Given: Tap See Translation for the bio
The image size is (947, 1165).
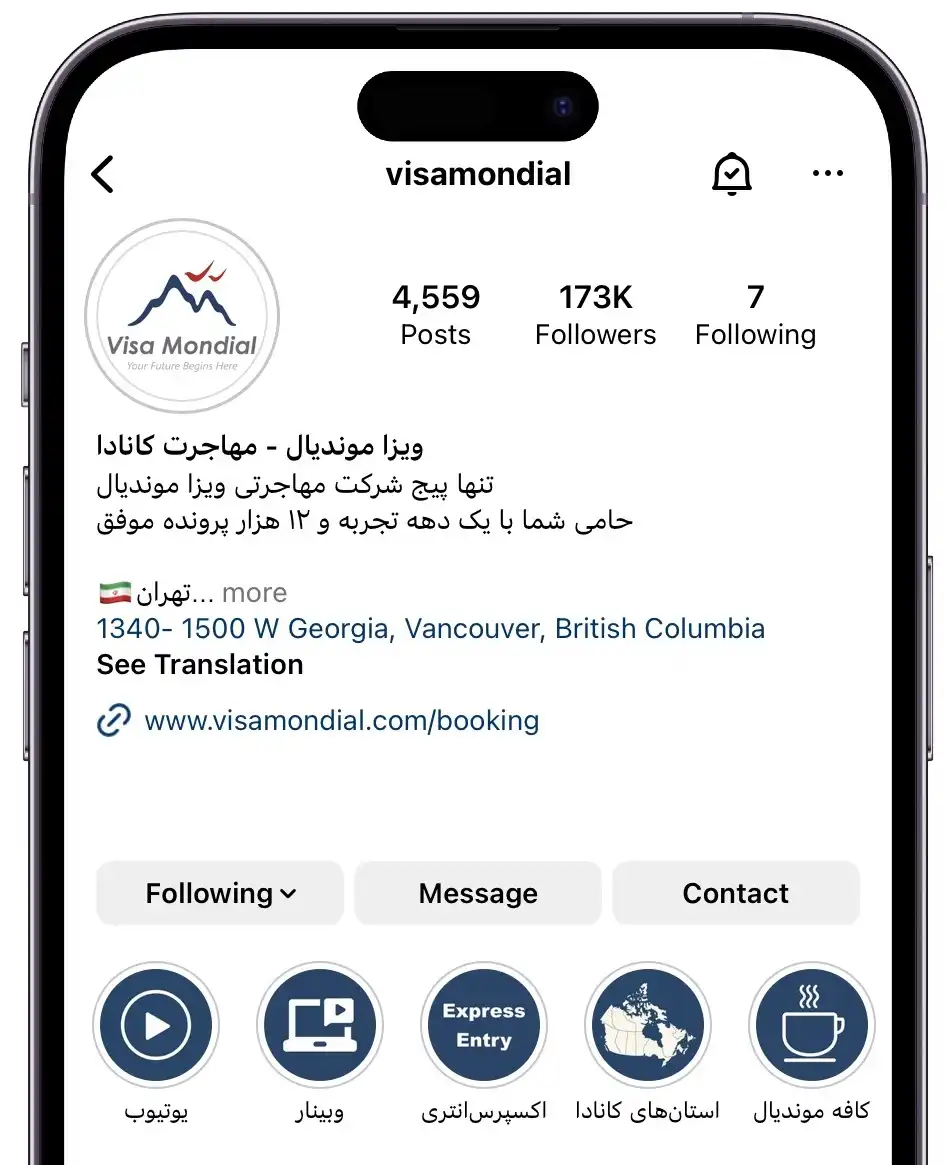Looking at the screenshot, I should point(200,665).
